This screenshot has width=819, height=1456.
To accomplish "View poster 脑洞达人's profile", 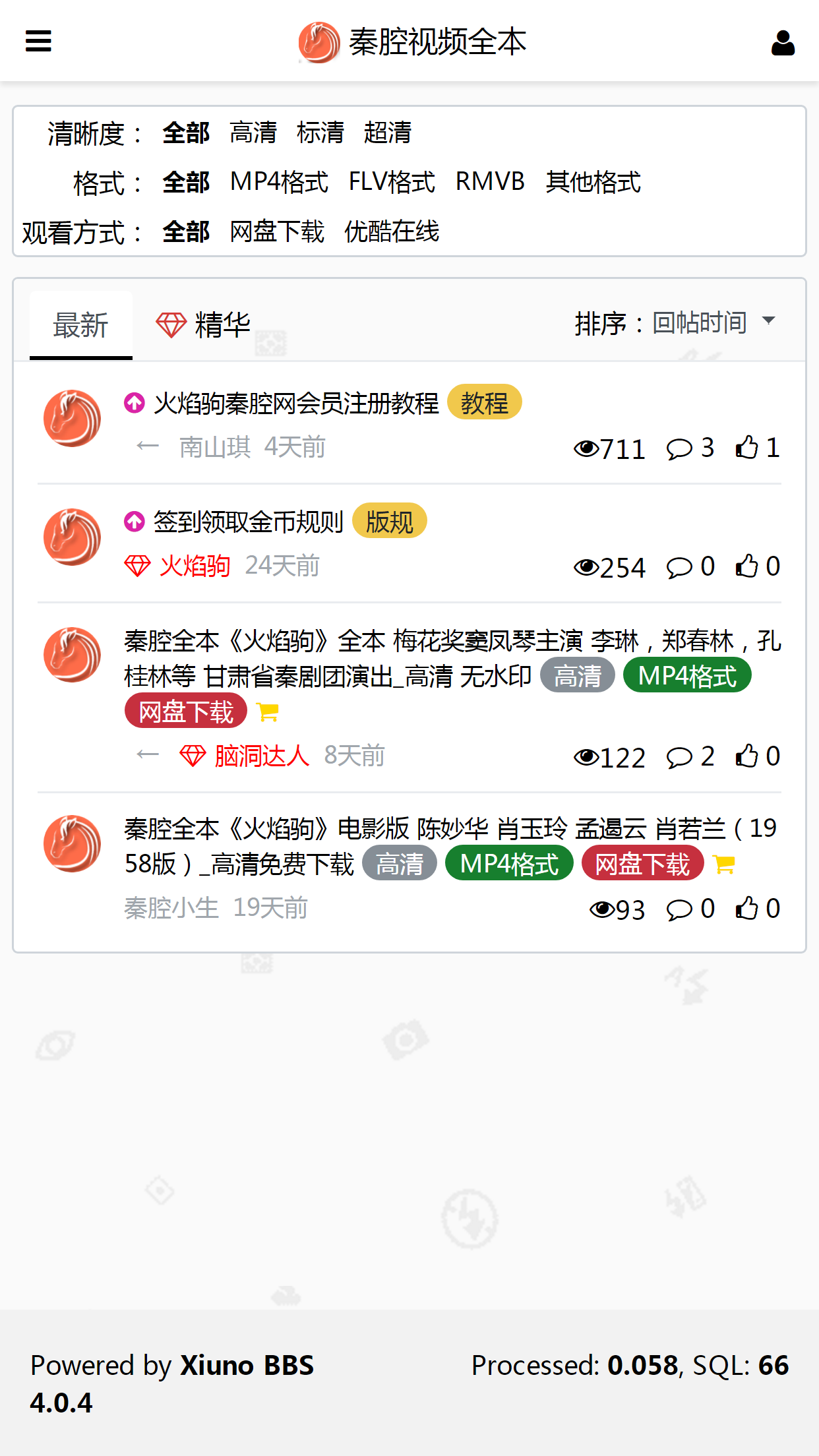I will [x=262, y=756].
